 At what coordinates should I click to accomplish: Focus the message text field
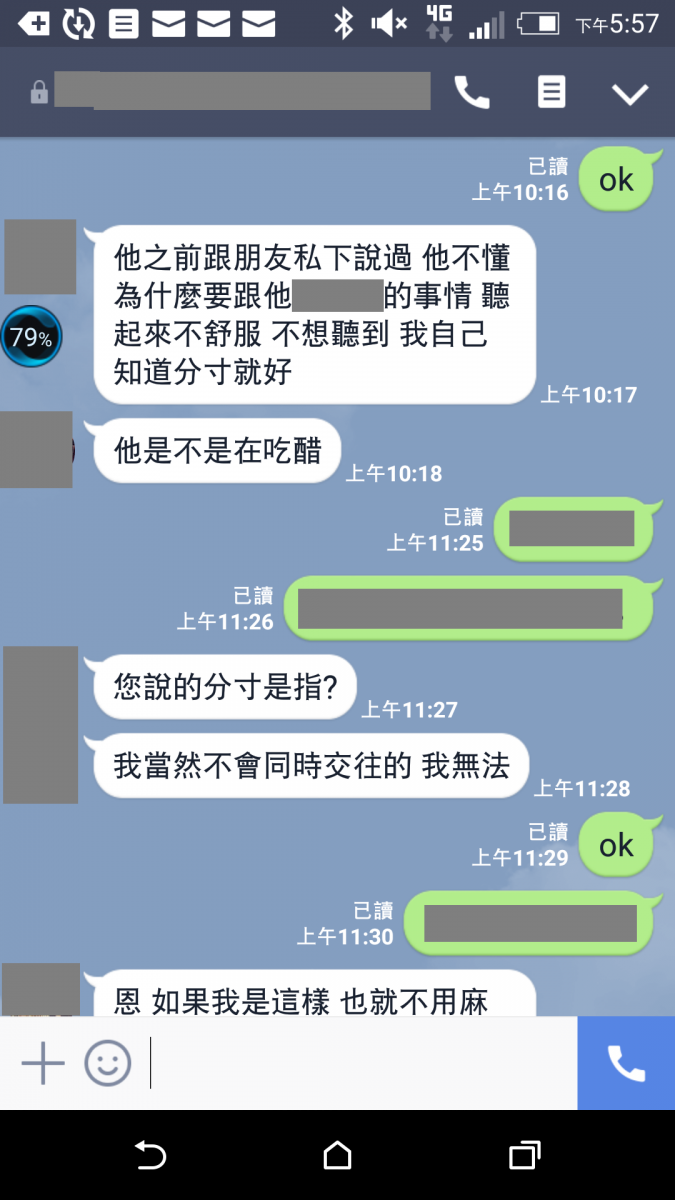(360, 1063)
